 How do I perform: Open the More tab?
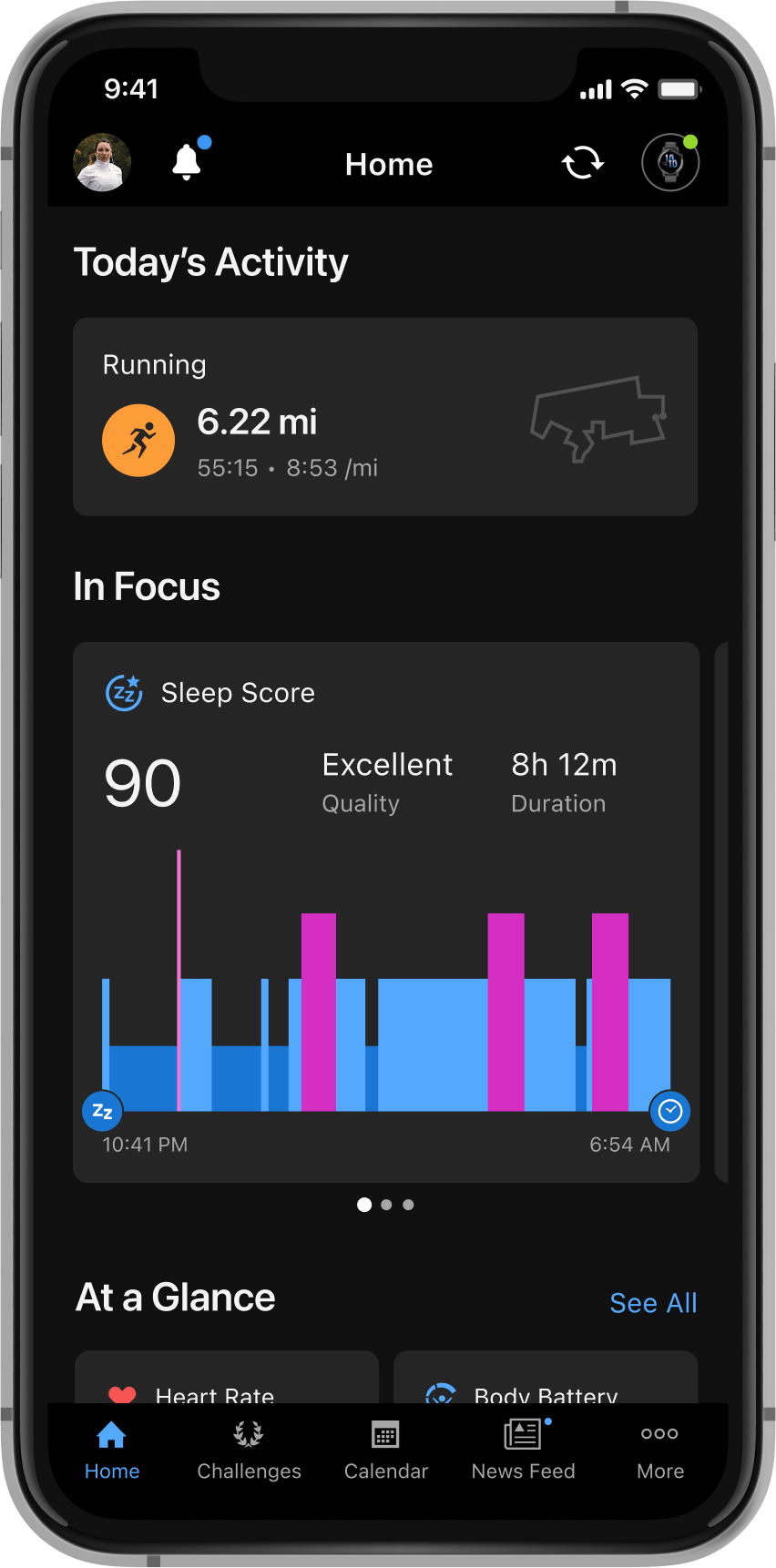660,1451
